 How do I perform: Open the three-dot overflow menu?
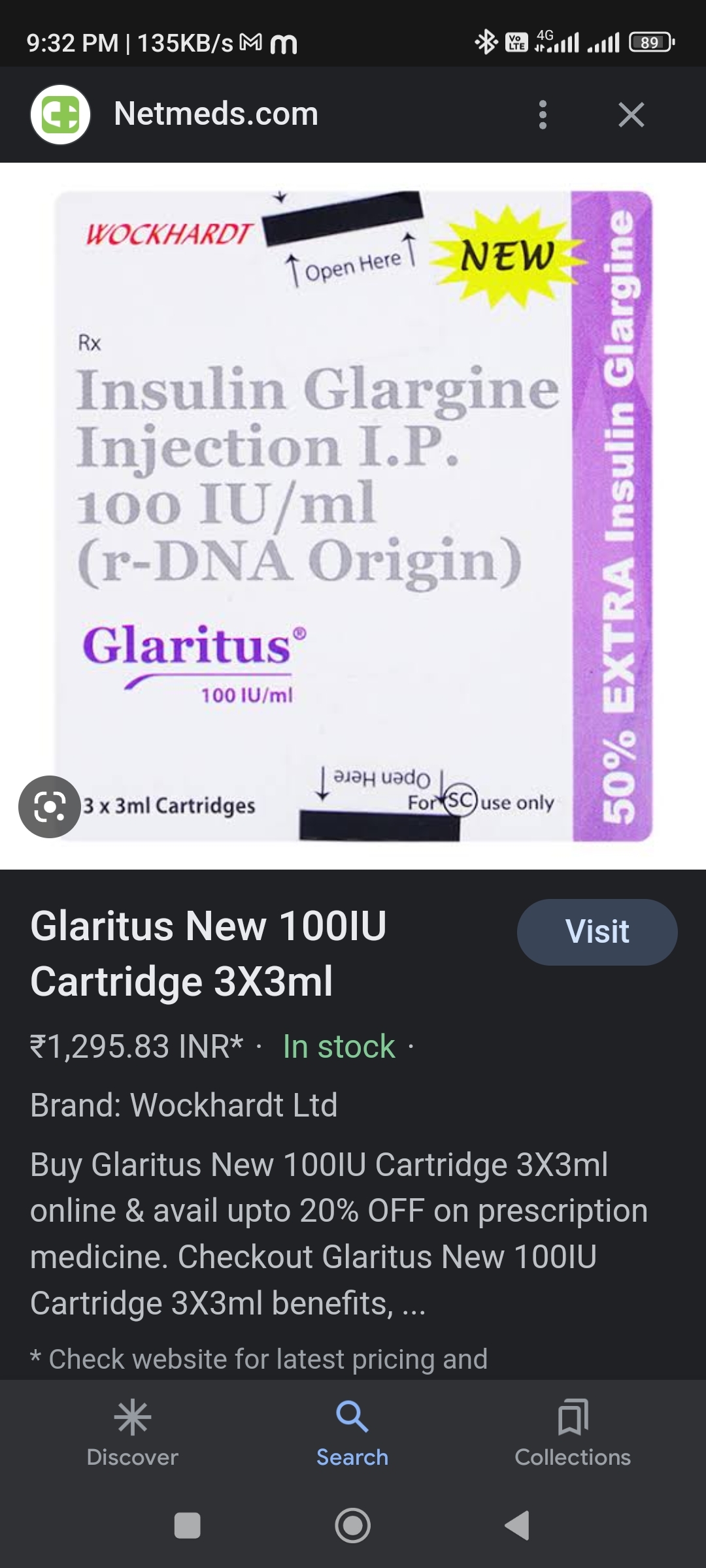pyautogui.click(x=542, y=115)
